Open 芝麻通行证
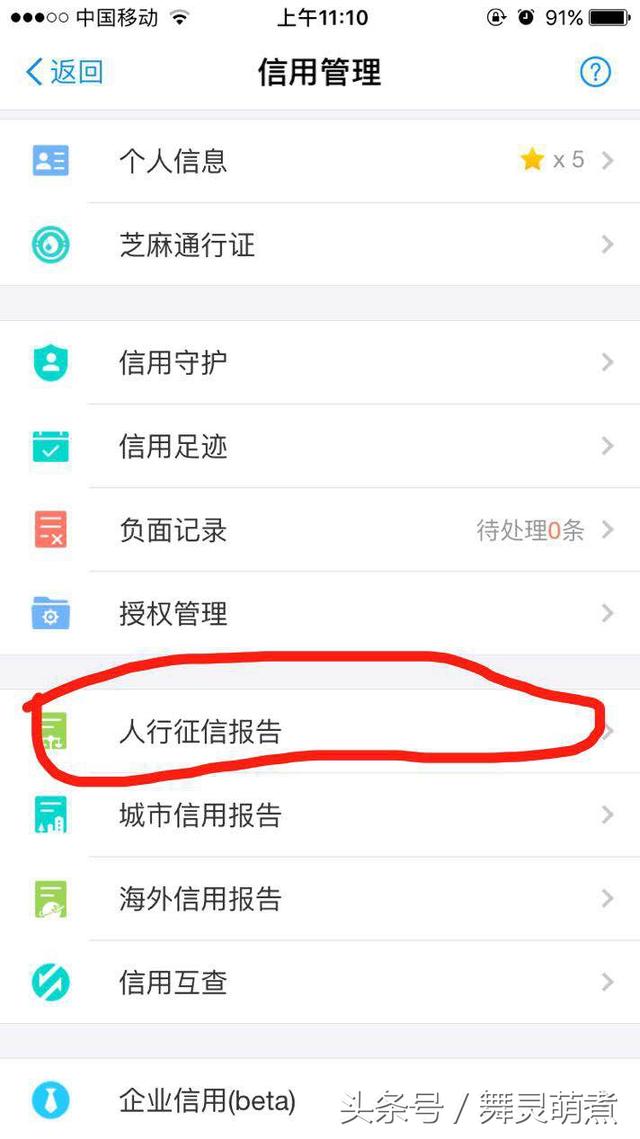Image resolution: width=640 pixels, height=1139 pixels. [x=320, y=245]
